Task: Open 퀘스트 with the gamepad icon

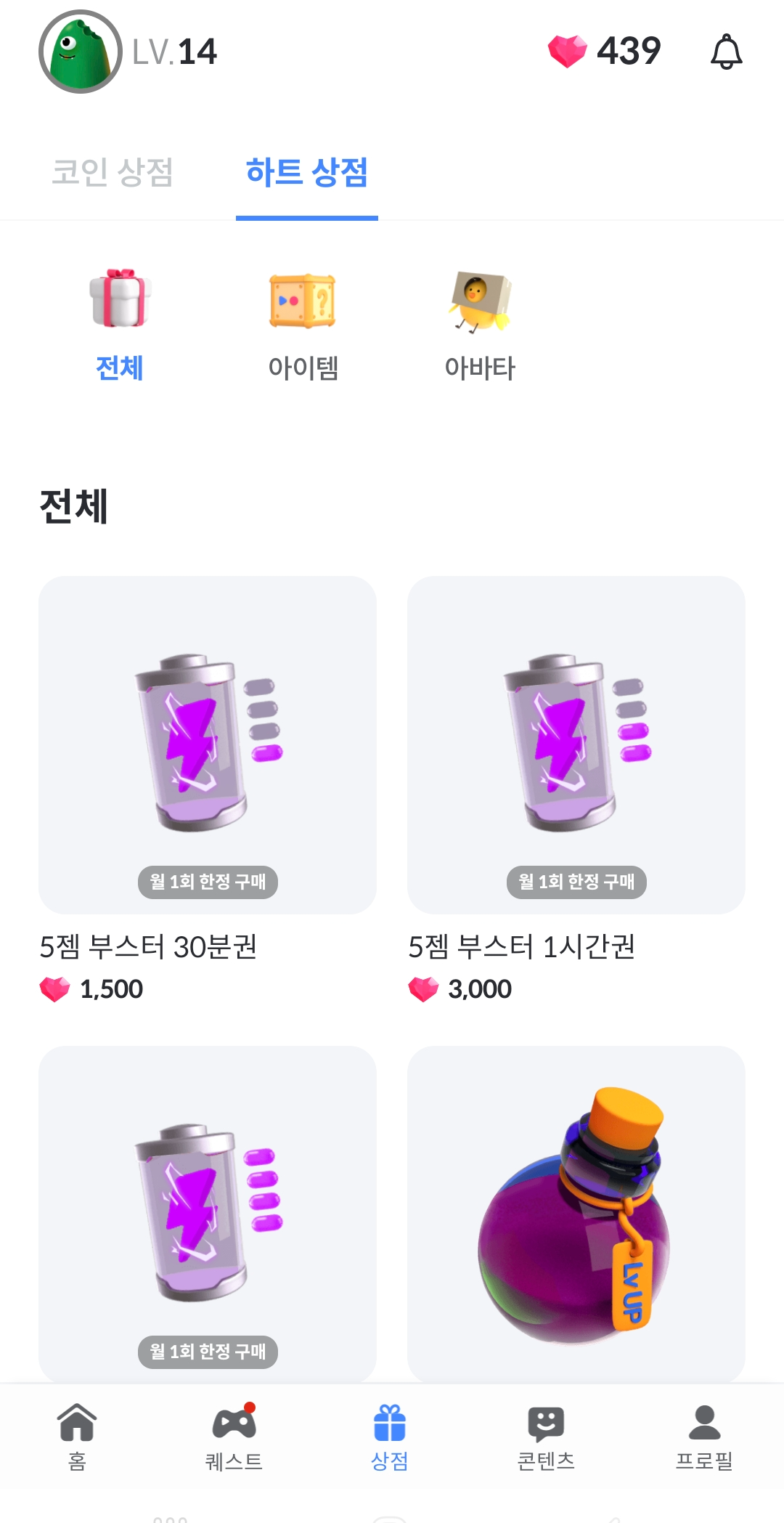Action: pyautogui.click(x=234, y=1427)
